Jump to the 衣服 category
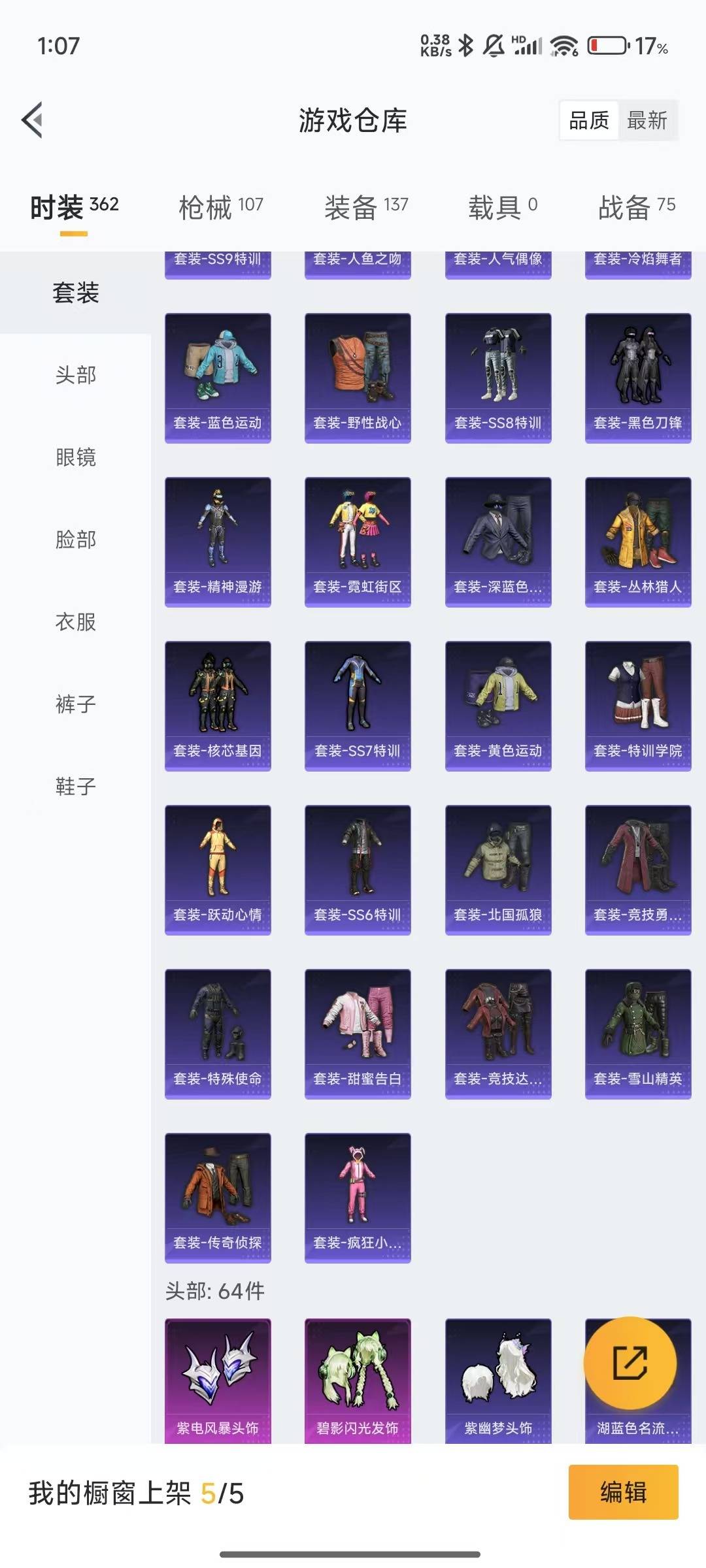Viewport: 706px width, 1568px height. (76, 622)
